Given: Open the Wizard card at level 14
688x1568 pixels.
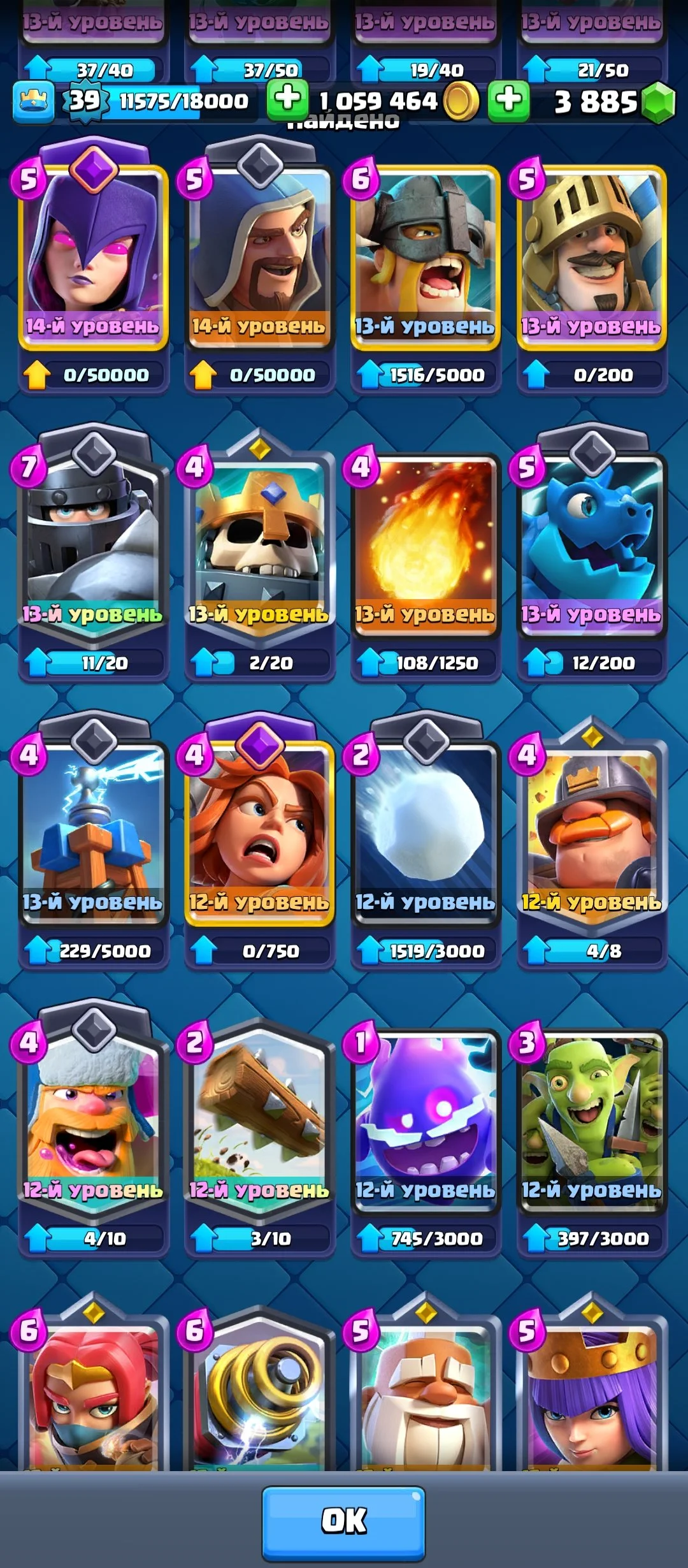Looking at the screenshot, I should click(x=259, y=255).
